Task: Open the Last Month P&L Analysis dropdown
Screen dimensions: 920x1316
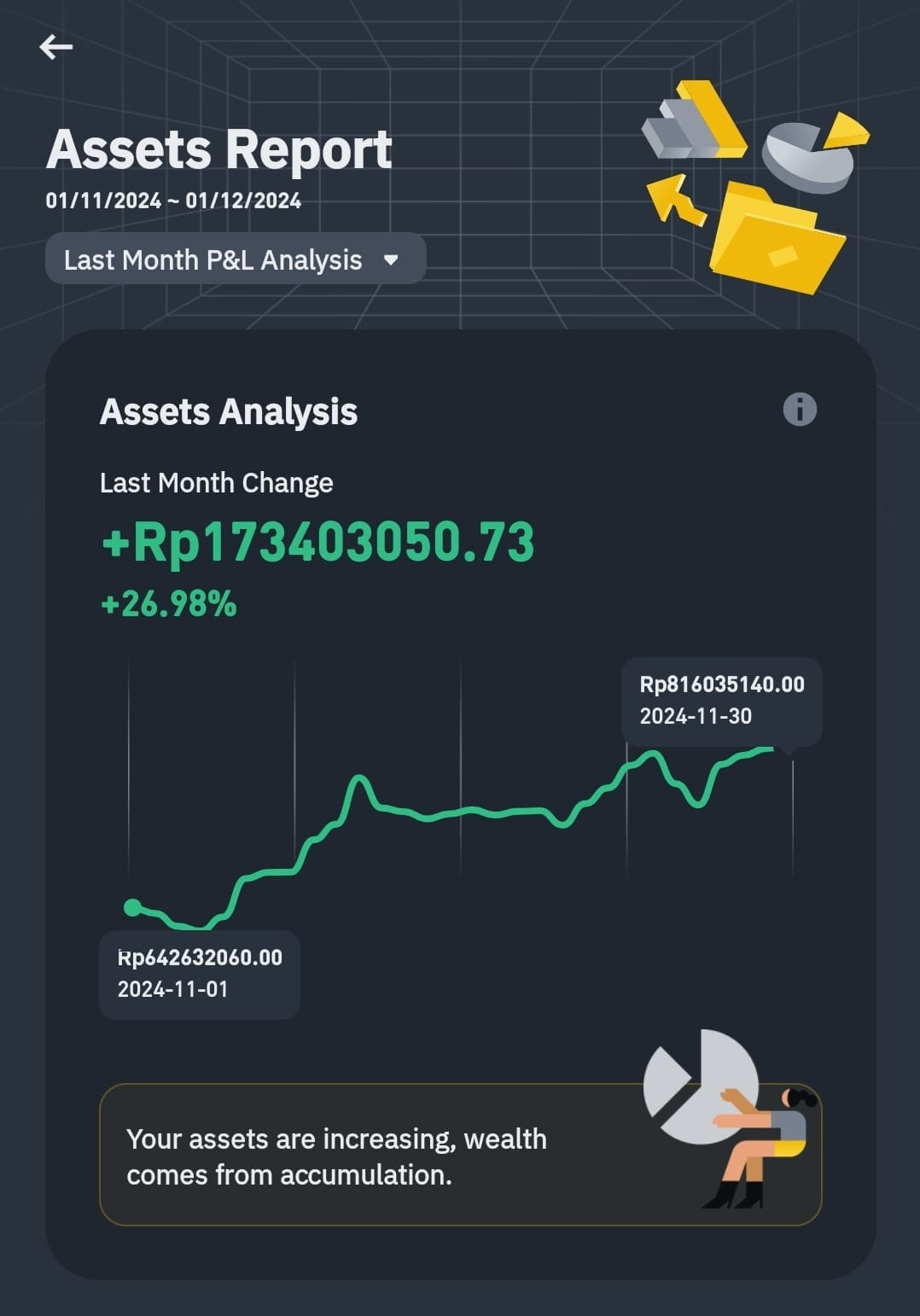Action: (235, 259)
